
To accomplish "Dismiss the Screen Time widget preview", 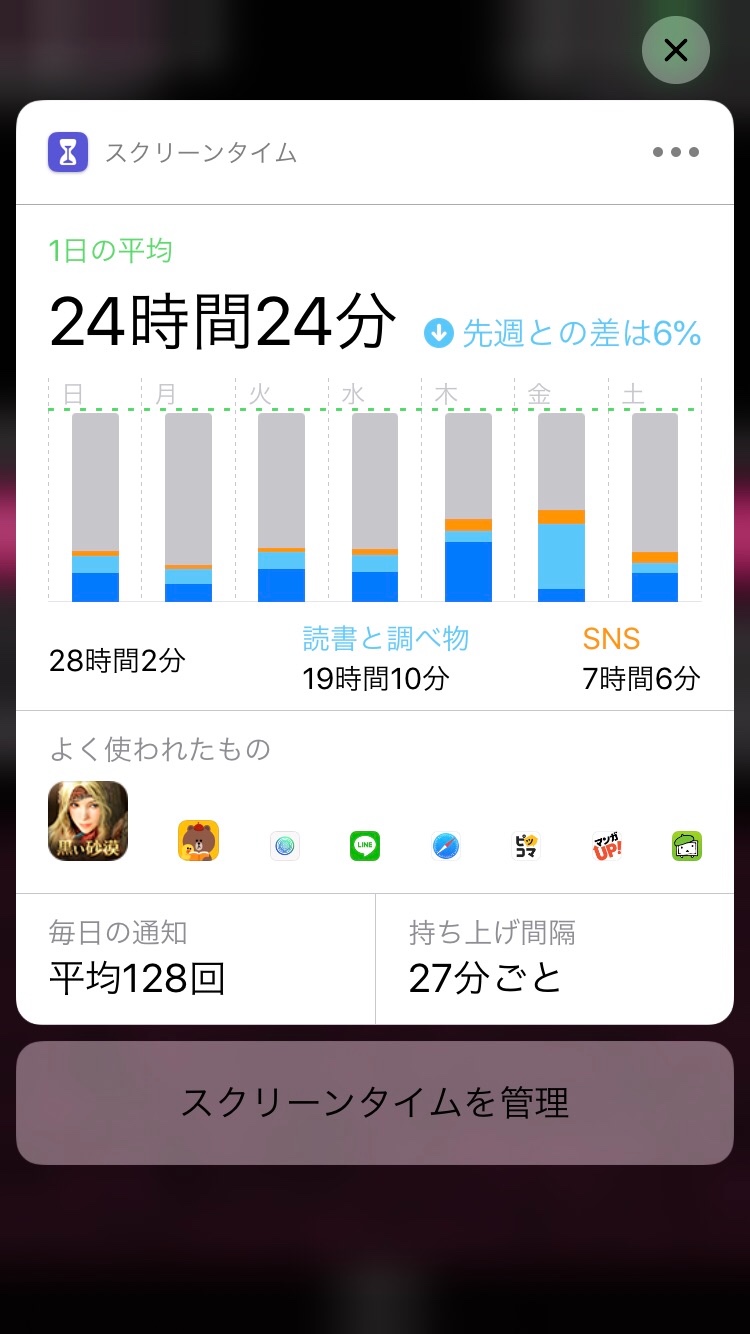I will pyautogui.click(x=676, y=50).
